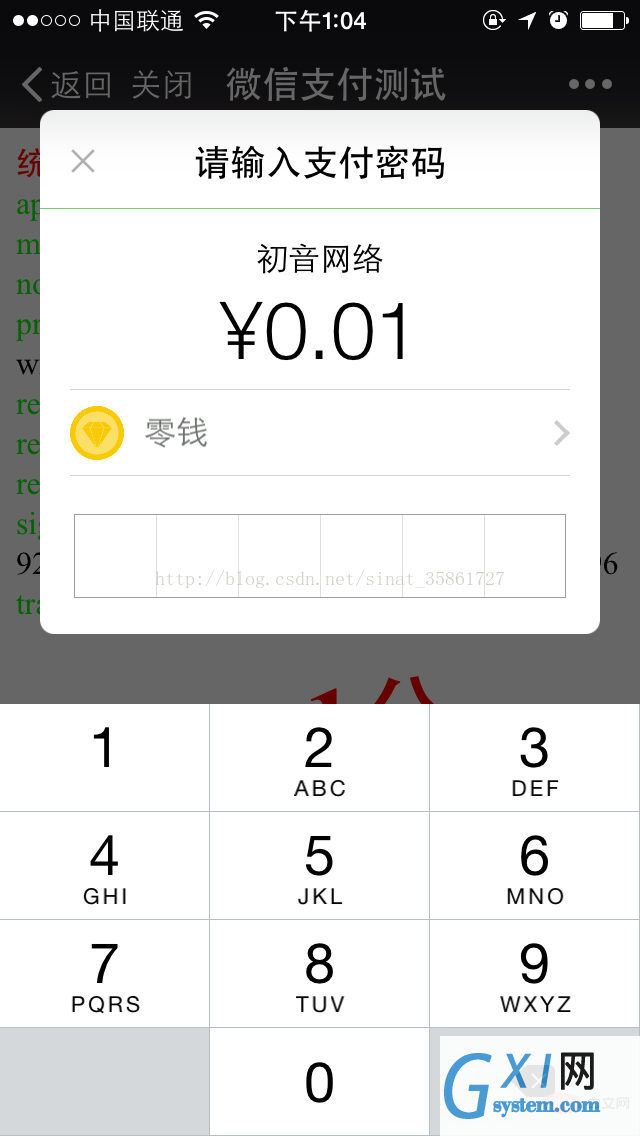640x1136 pixels.
Task: Enter digit 7 on the keypad
Action: [x=104, y=974]
